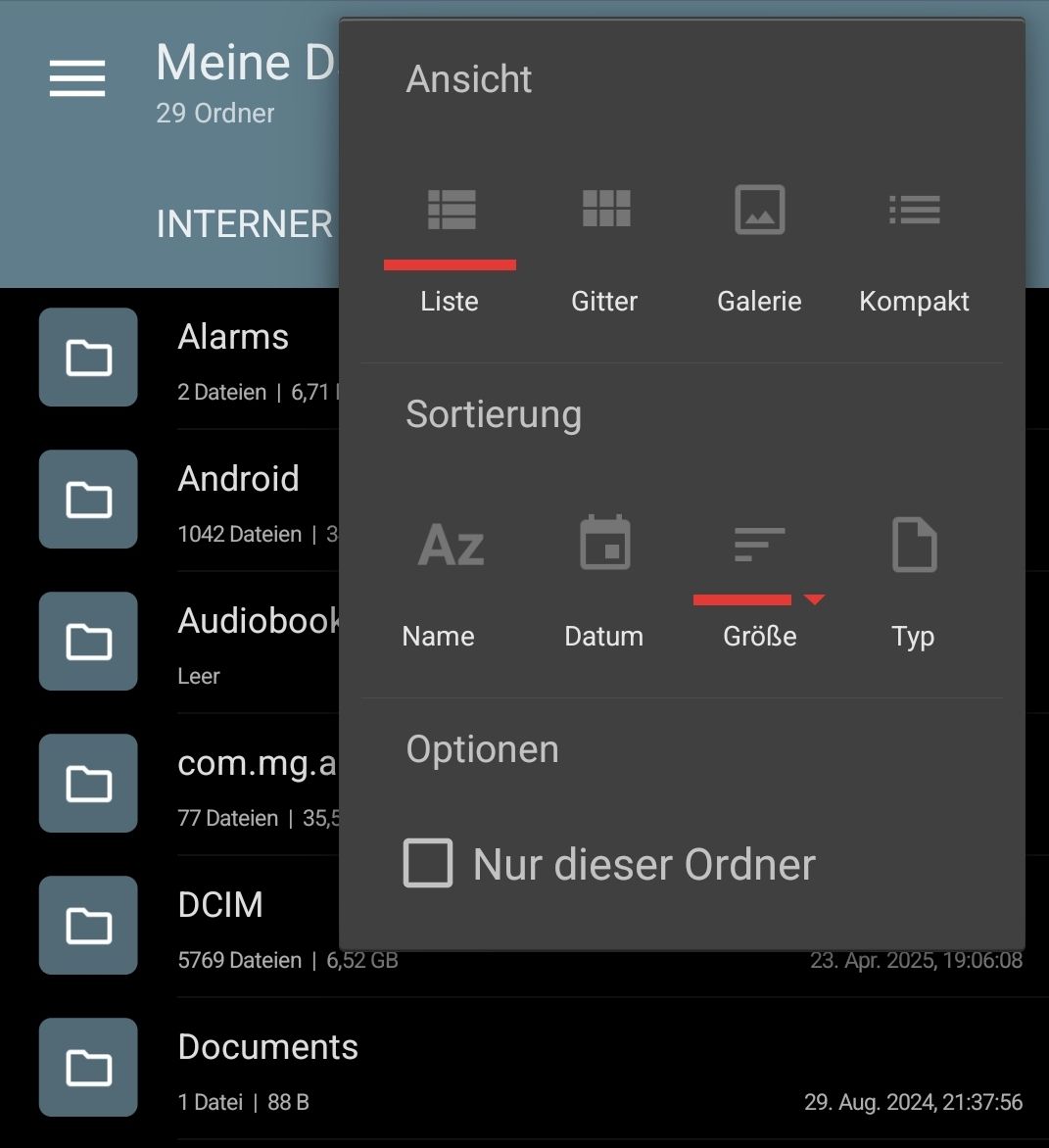Open the Documents folder
The width and height of the screenshot is (1049, 1148).
[266, 1067]
